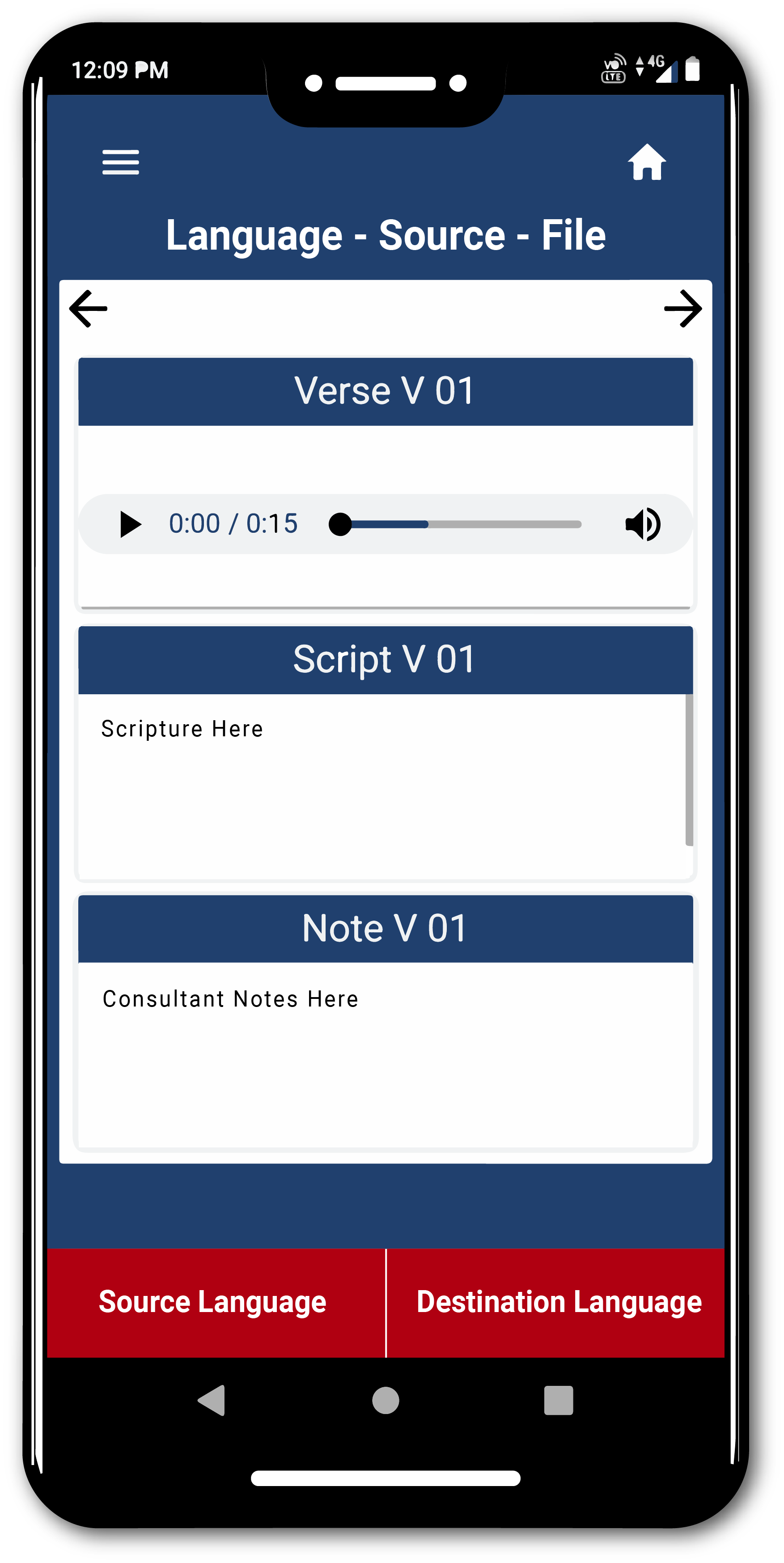Advance to next verse with right arrow
Viewport: 784px width, 1563px height.
[x=682, y=308]
